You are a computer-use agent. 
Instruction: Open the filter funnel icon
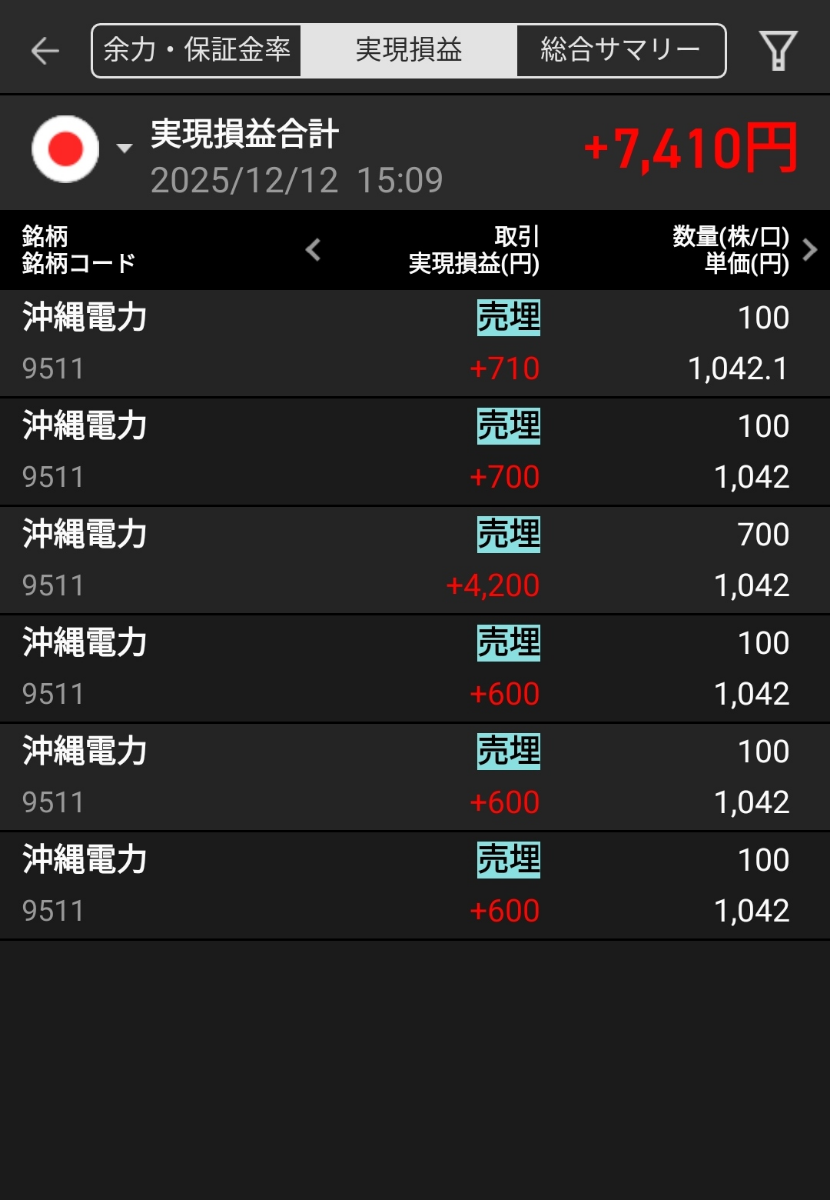coord(778,51)
